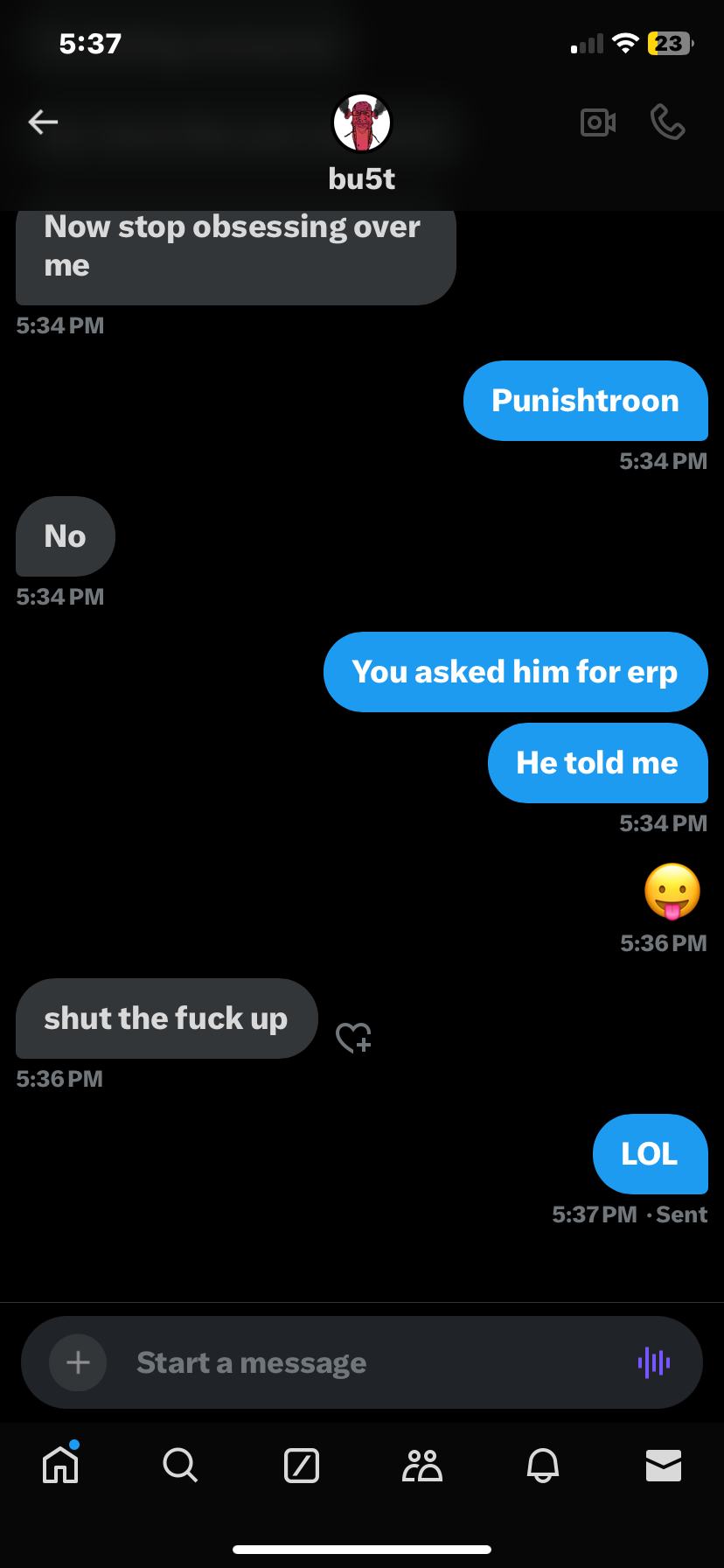Screen dimensions: 724x1568
Task: Open the Messages envelope tab
Action: [x=663, y=1465]
